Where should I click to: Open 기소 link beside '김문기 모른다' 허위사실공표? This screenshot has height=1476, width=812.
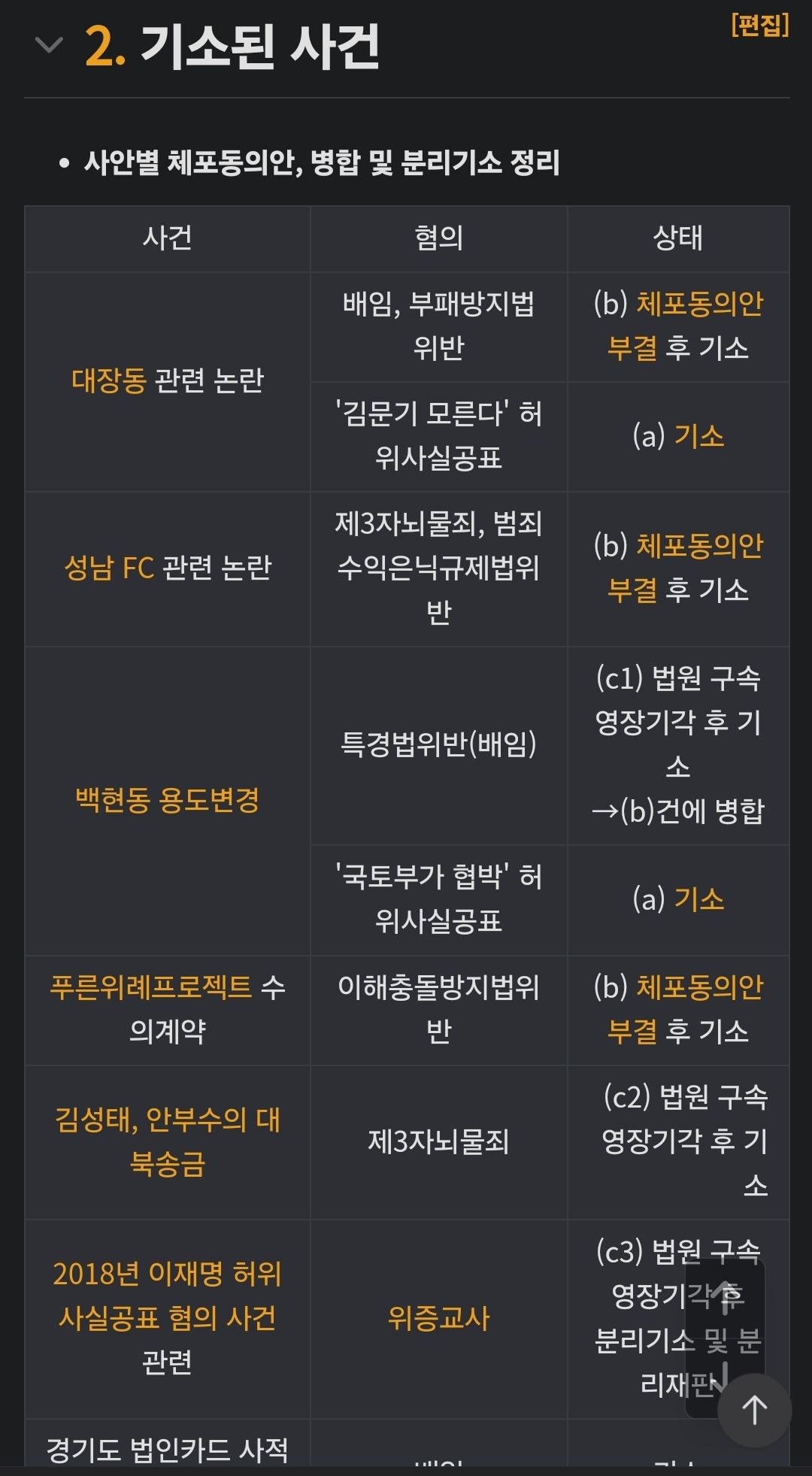[x=698, y=436]
